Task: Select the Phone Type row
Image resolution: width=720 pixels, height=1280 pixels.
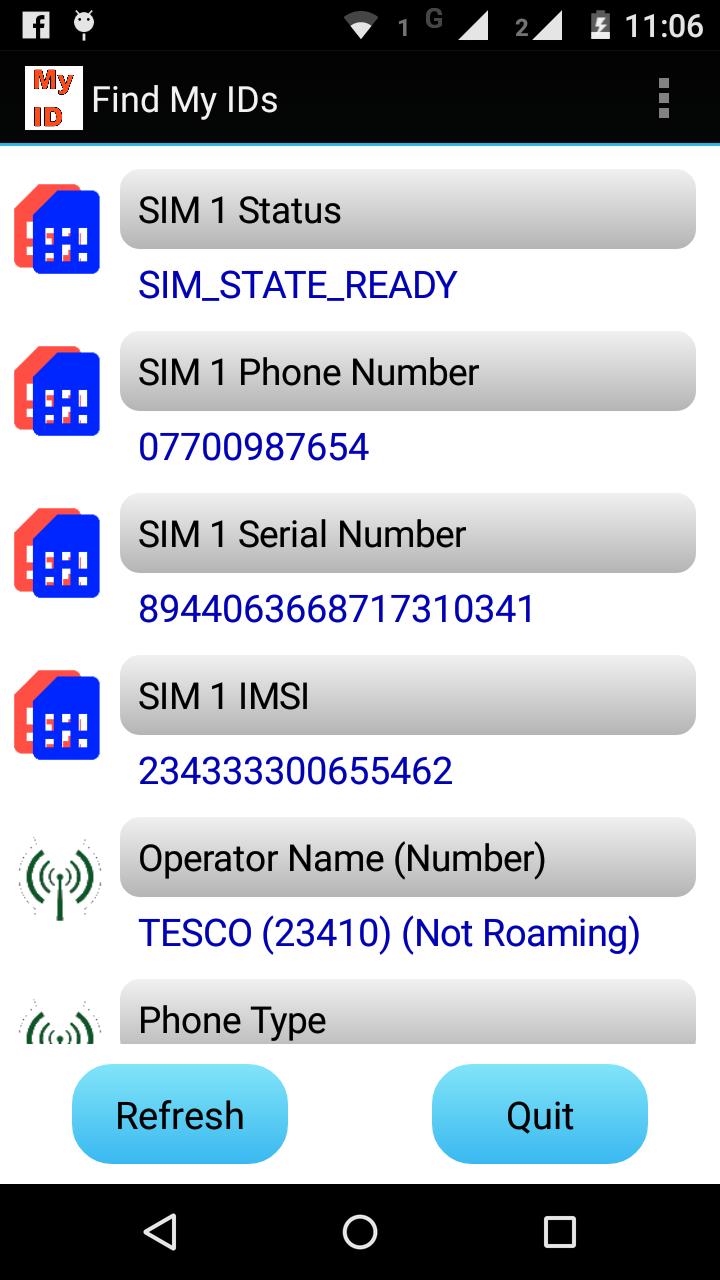Action: coord(407,1016)
